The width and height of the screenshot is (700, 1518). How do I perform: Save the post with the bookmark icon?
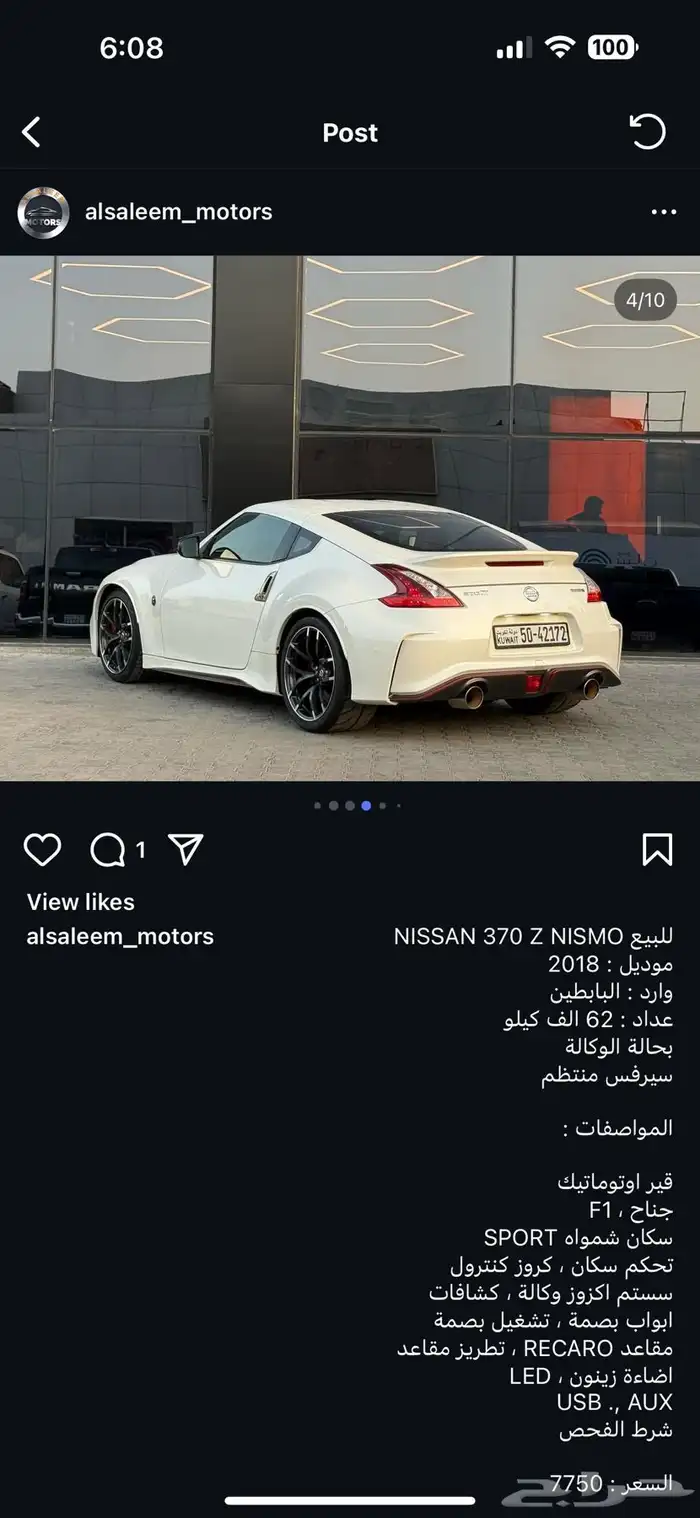point(657,850)
